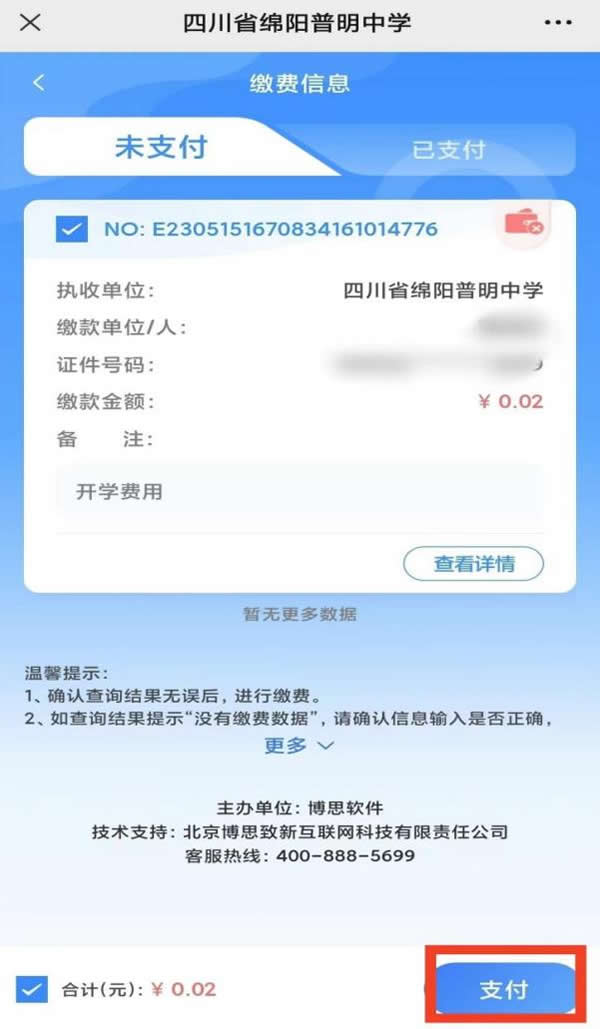Tap the 支付 button to pay
Screen dimensions: 600x1029
pos(503,989)
